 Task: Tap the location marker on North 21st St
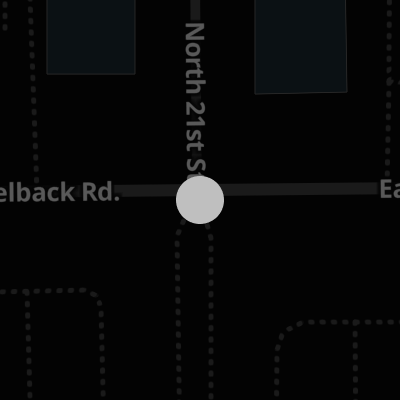tap(200, 200)
